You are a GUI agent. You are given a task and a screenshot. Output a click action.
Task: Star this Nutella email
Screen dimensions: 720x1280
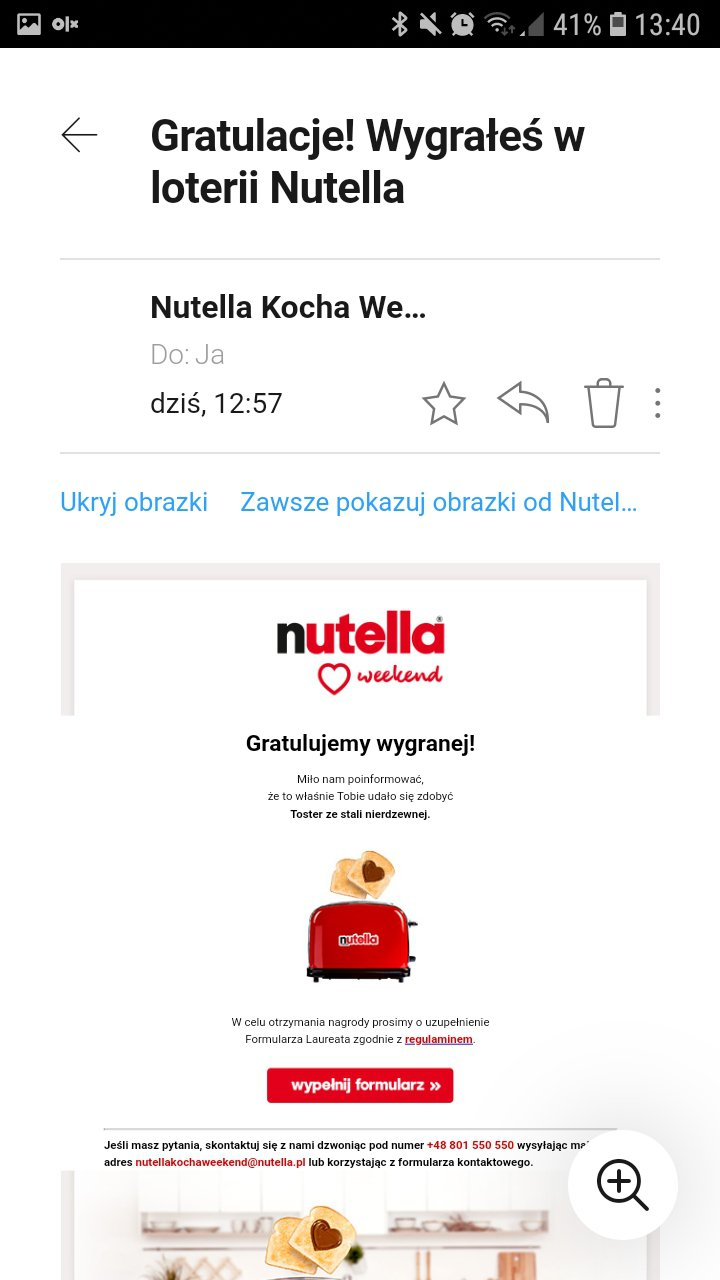(x=443, y=404)
